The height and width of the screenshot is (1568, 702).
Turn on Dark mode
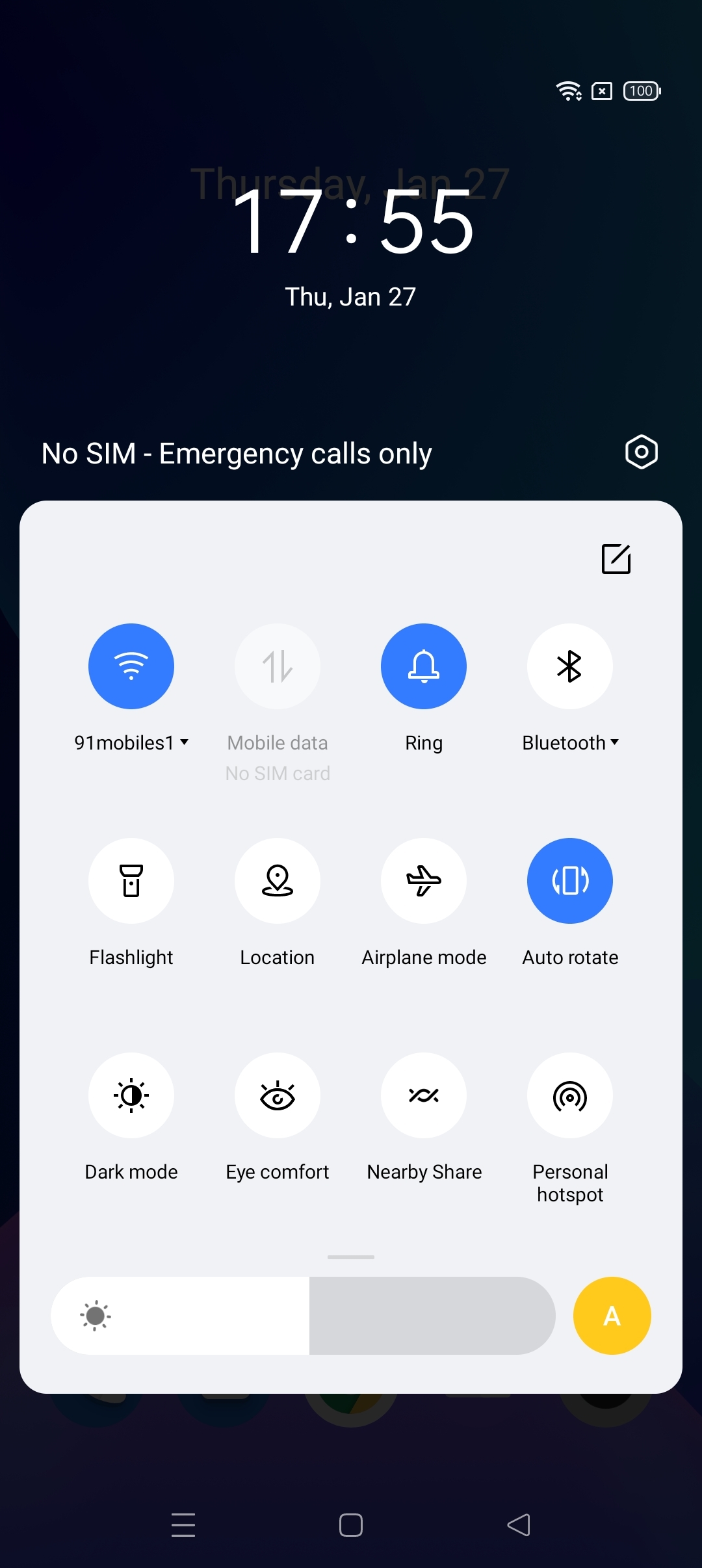(131, 1095)
